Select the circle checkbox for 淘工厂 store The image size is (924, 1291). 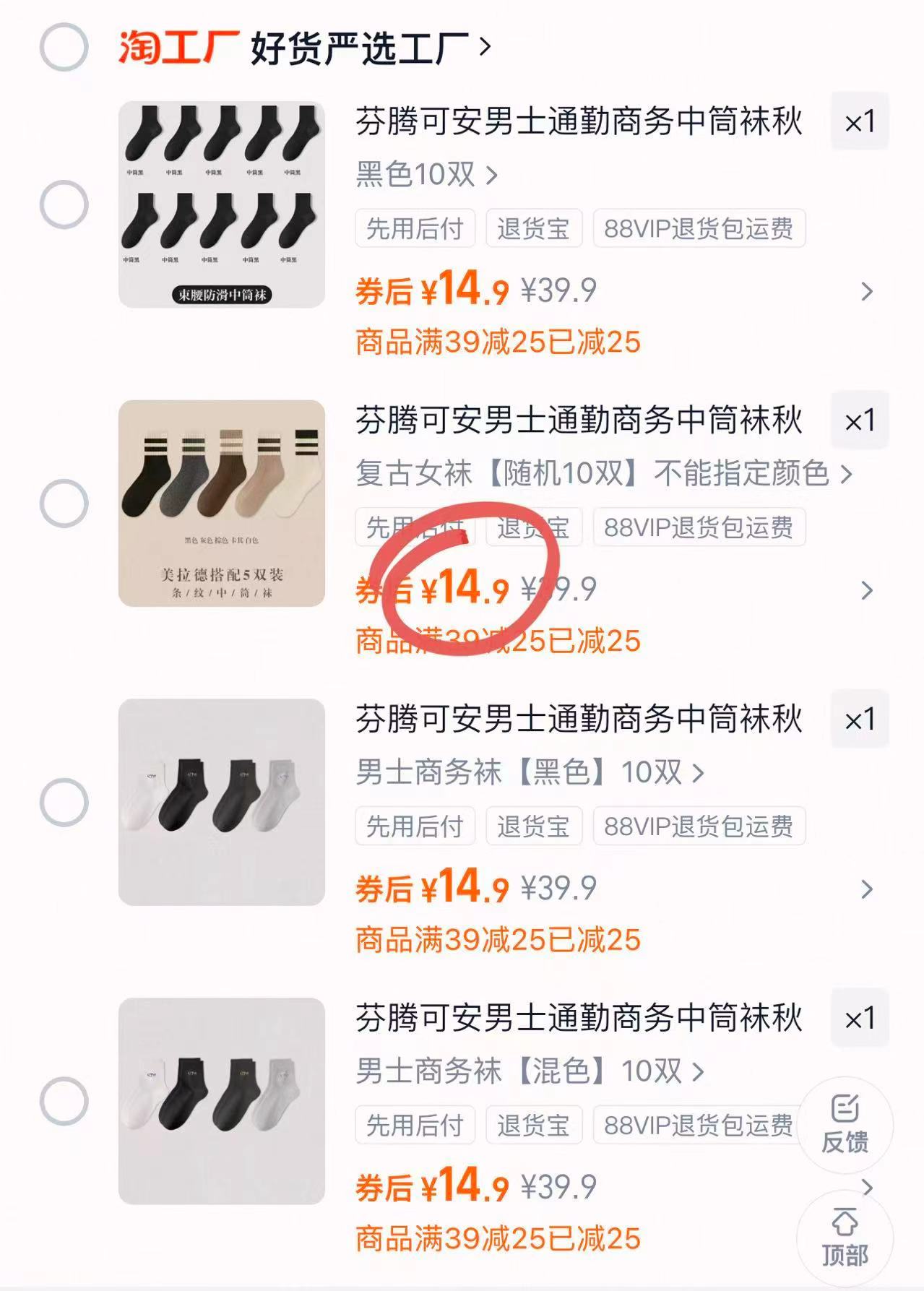[x=64, y=46]
